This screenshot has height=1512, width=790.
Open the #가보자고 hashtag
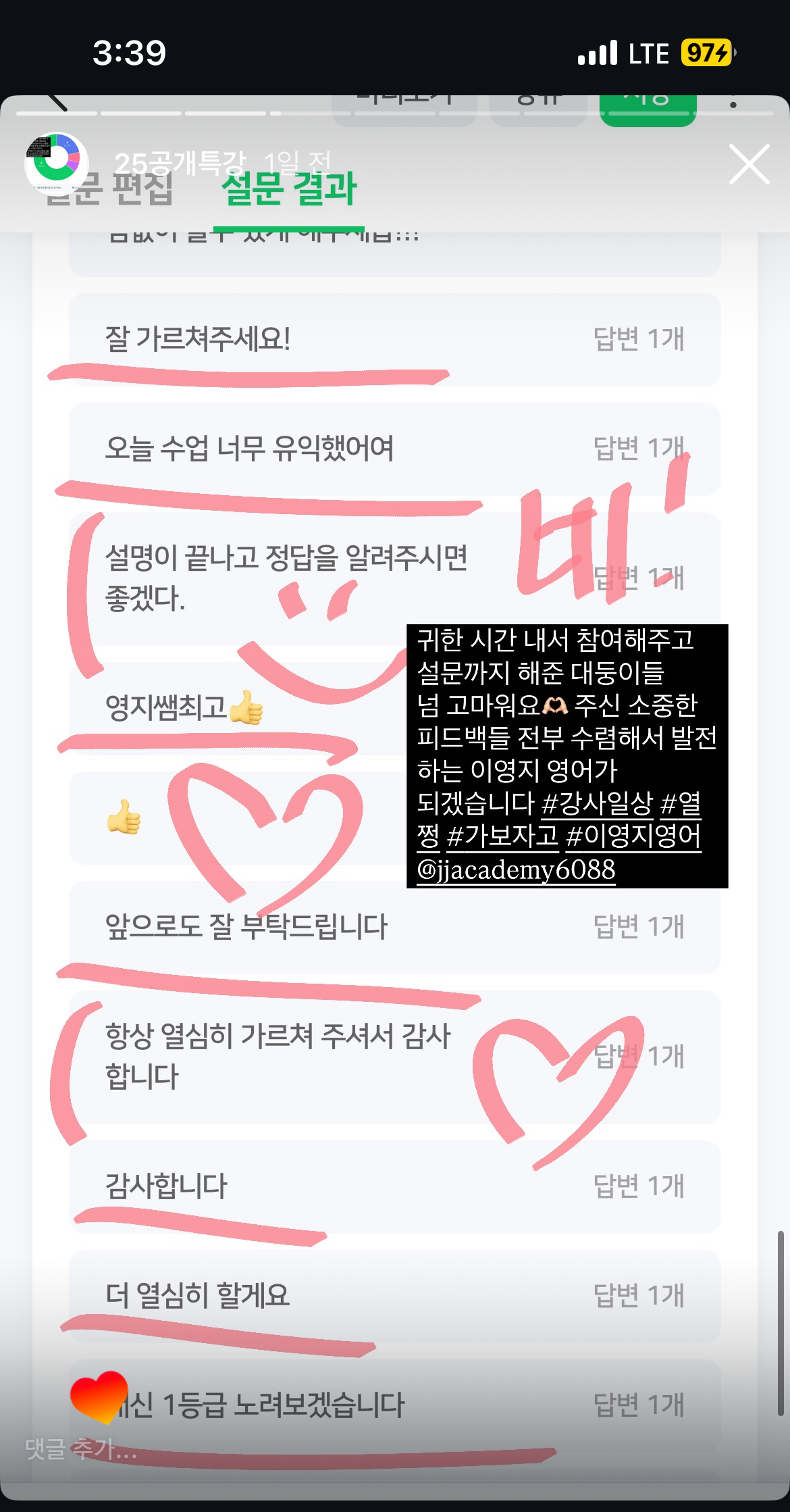coord(502,836)
